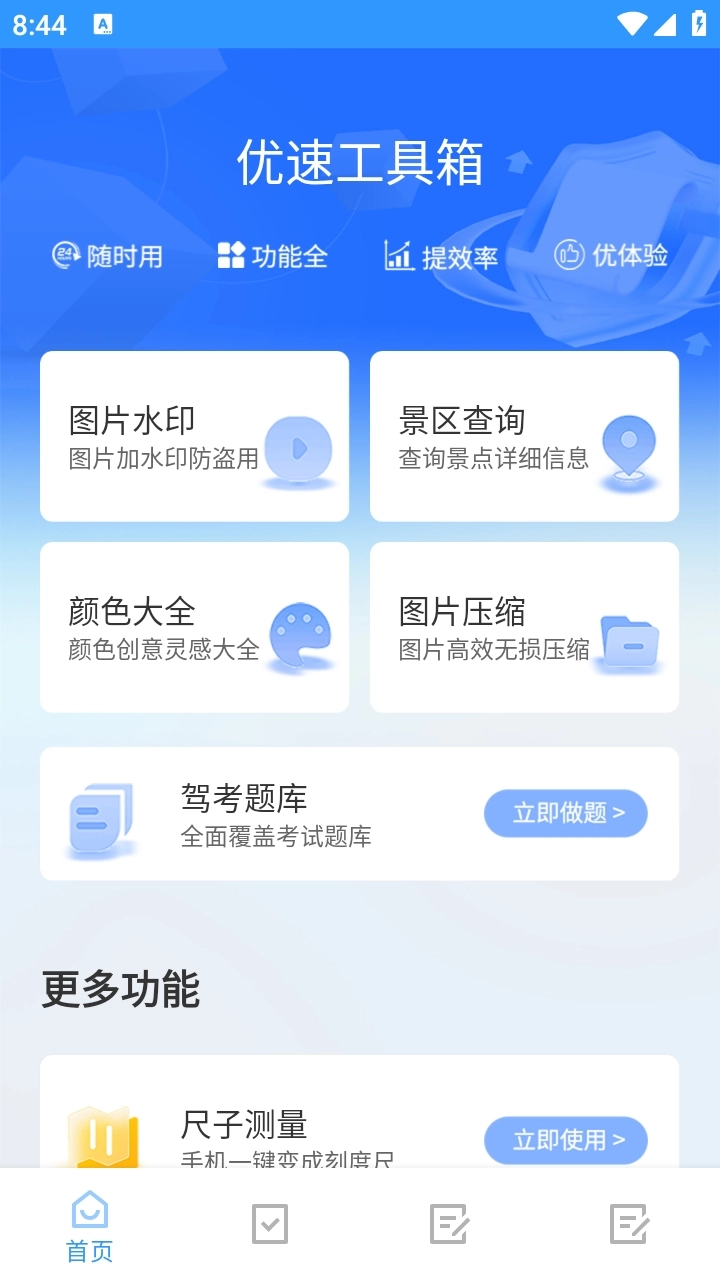
Task: Click the bar chart icon beside 提效率
Action: (398, 255)
